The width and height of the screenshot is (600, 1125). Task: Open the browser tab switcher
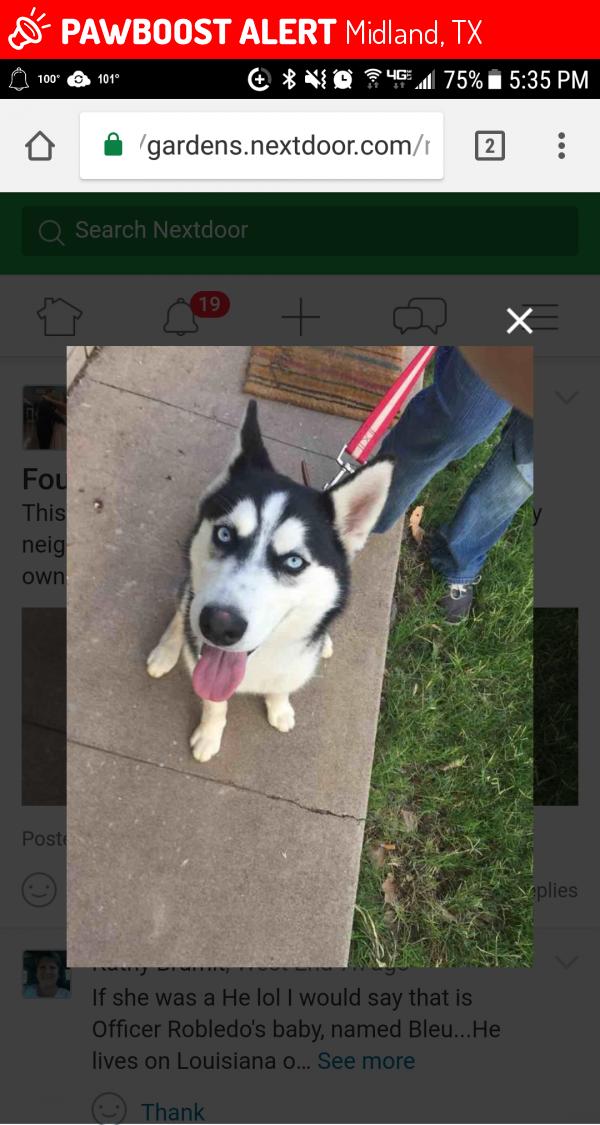click(x=488, y=147)
